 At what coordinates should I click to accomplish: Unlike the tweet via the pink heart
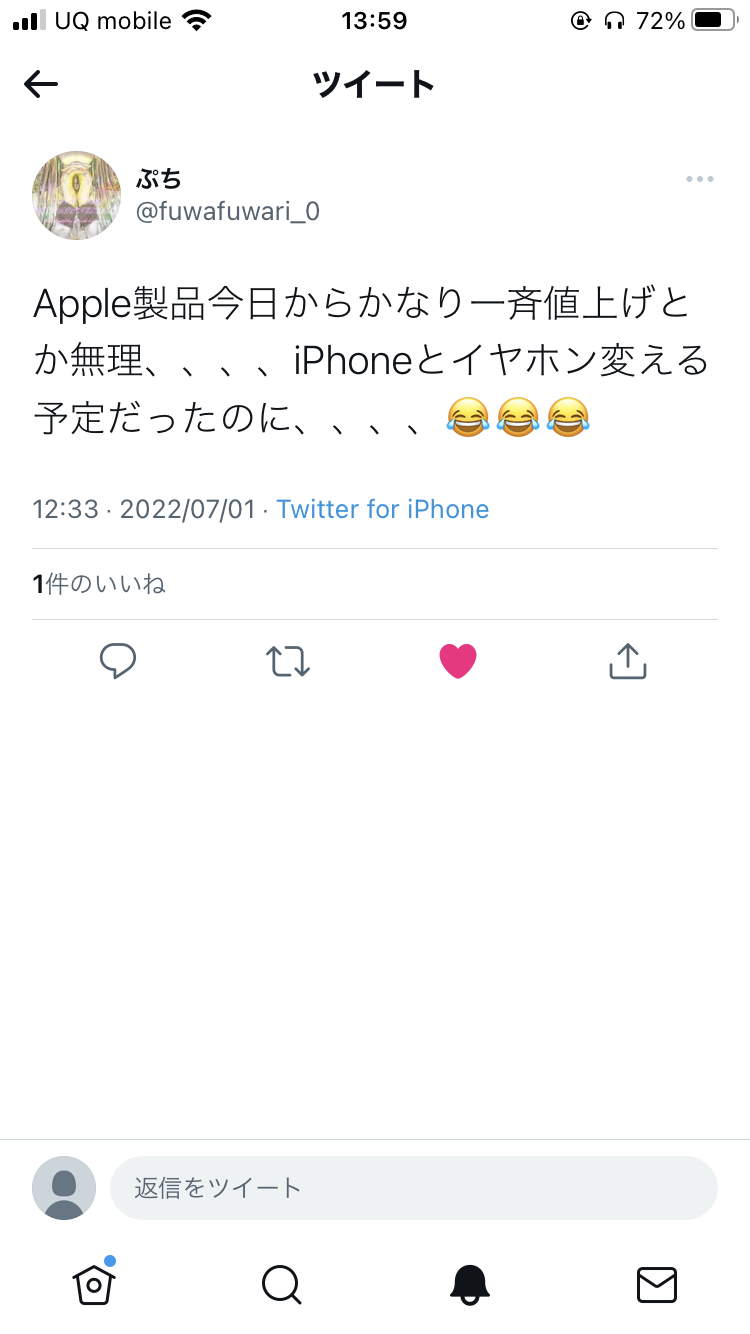458,661
